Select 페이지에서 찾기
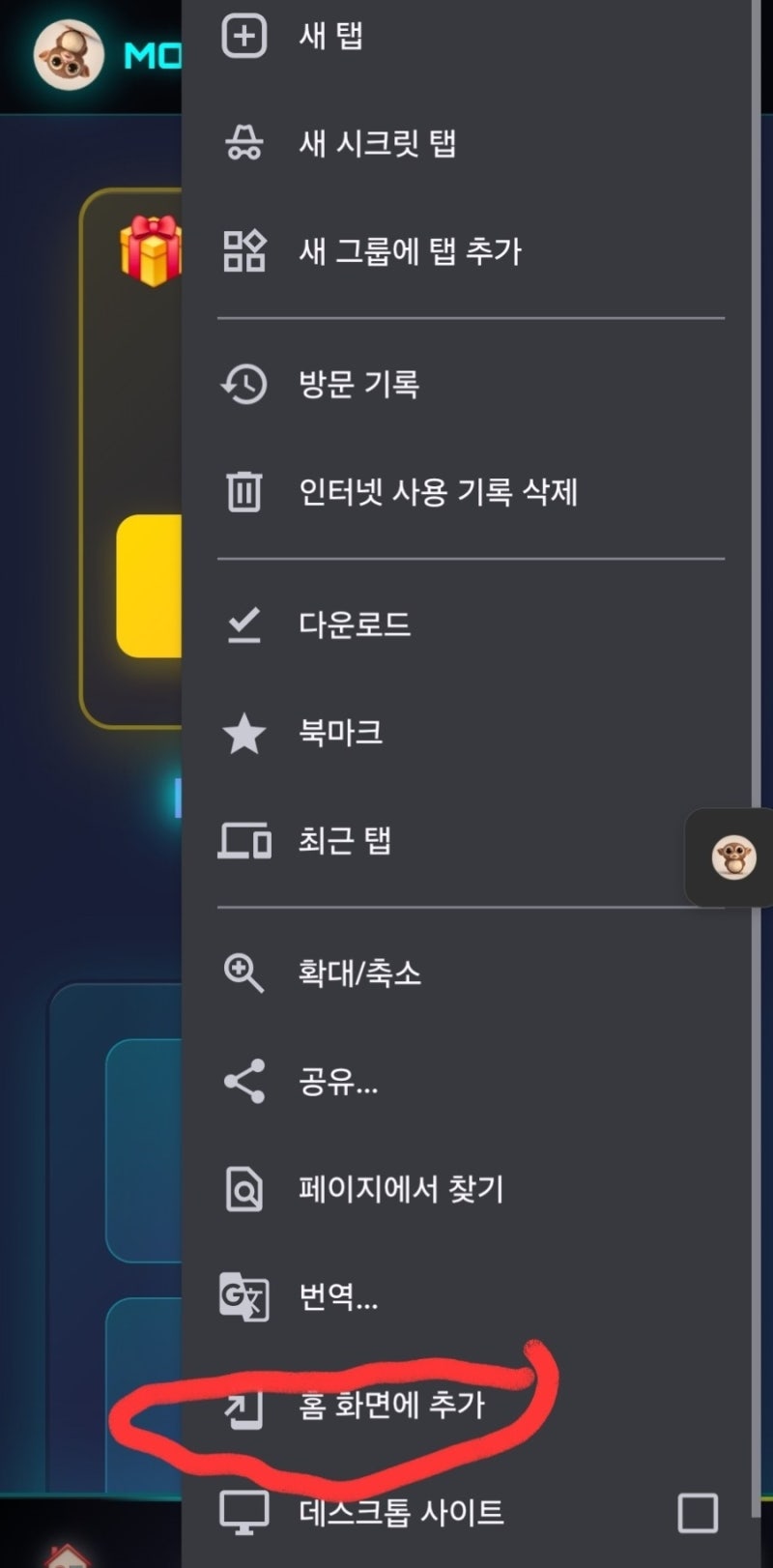Screen dimensions: 773x1568 [467, 1189]
